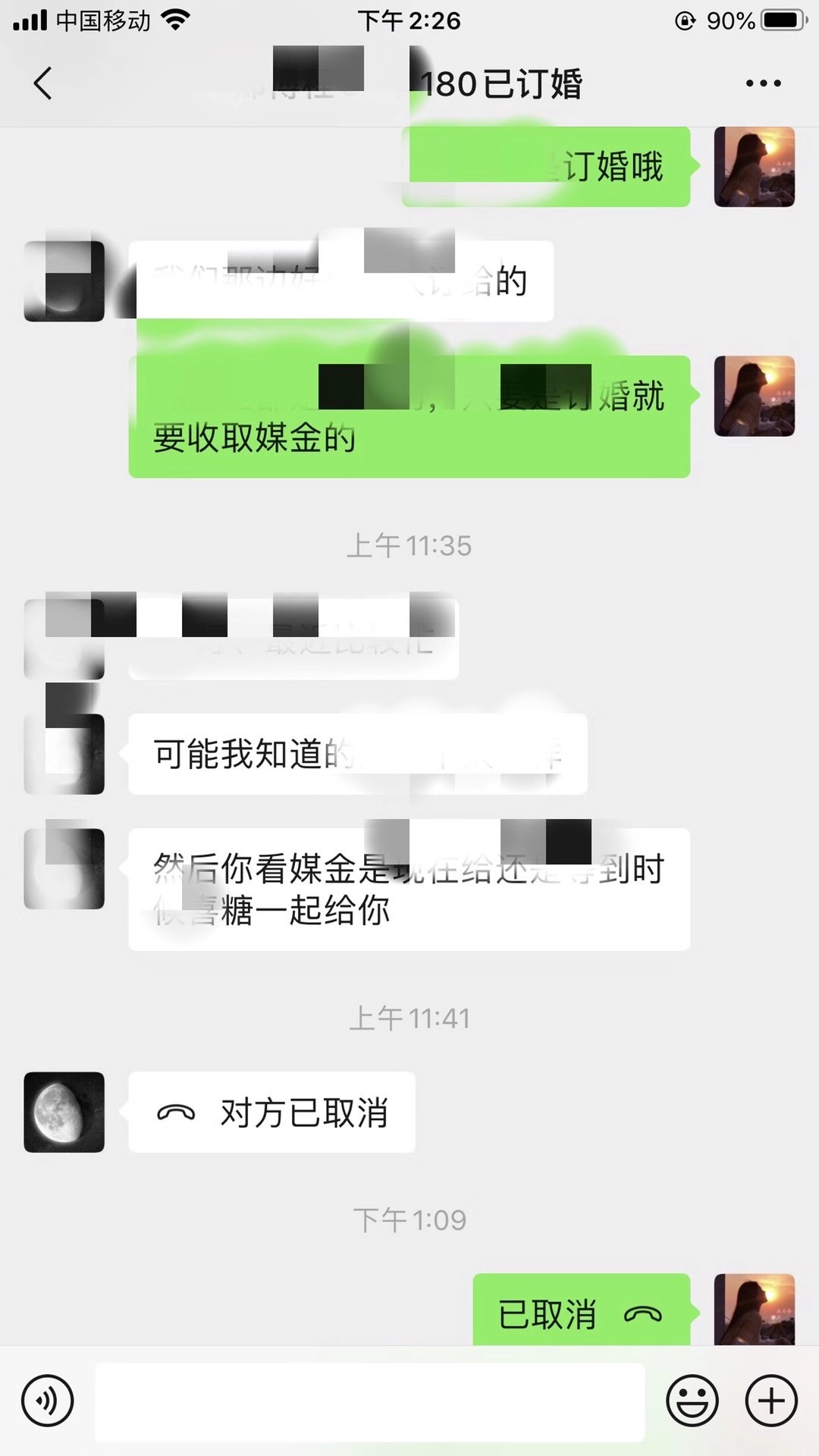Viewport: 819px width, 1456px height.
Task: Open the moon avatar contact profile
Action: coord(64,1112)
